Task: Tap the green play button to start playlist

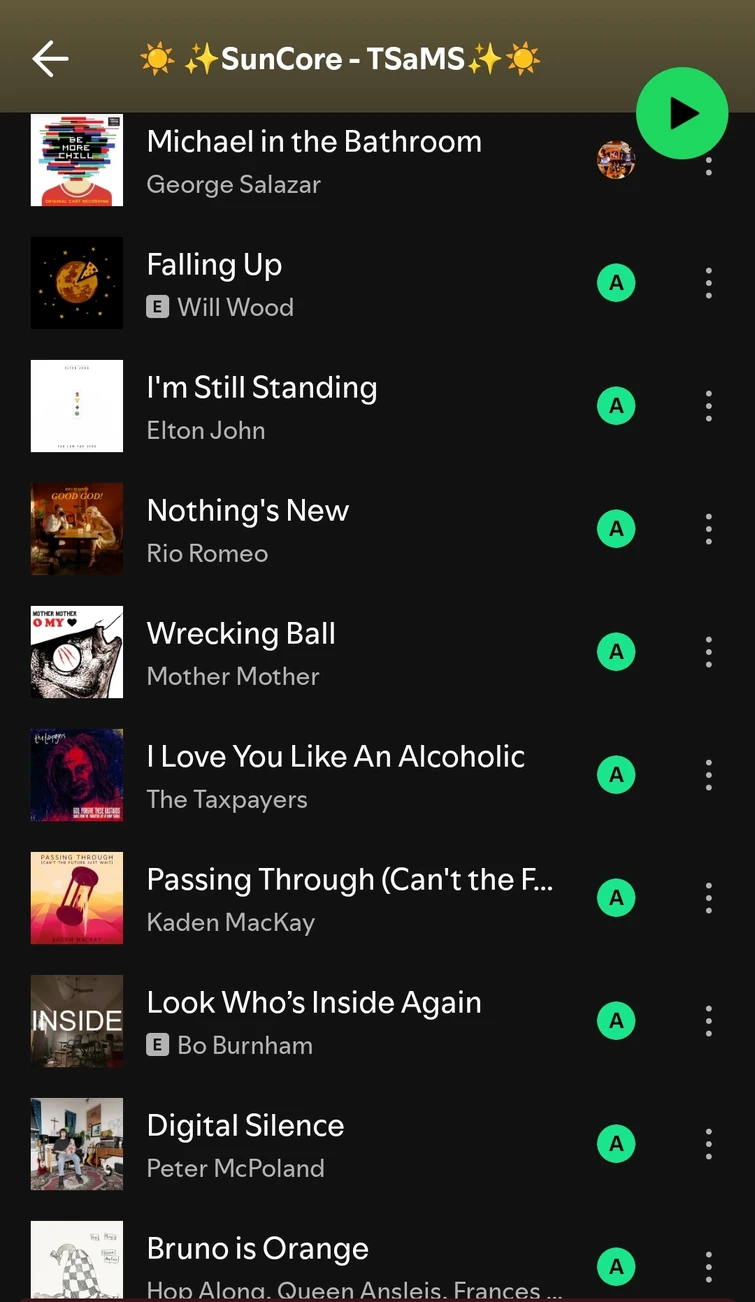Action: 682,113
